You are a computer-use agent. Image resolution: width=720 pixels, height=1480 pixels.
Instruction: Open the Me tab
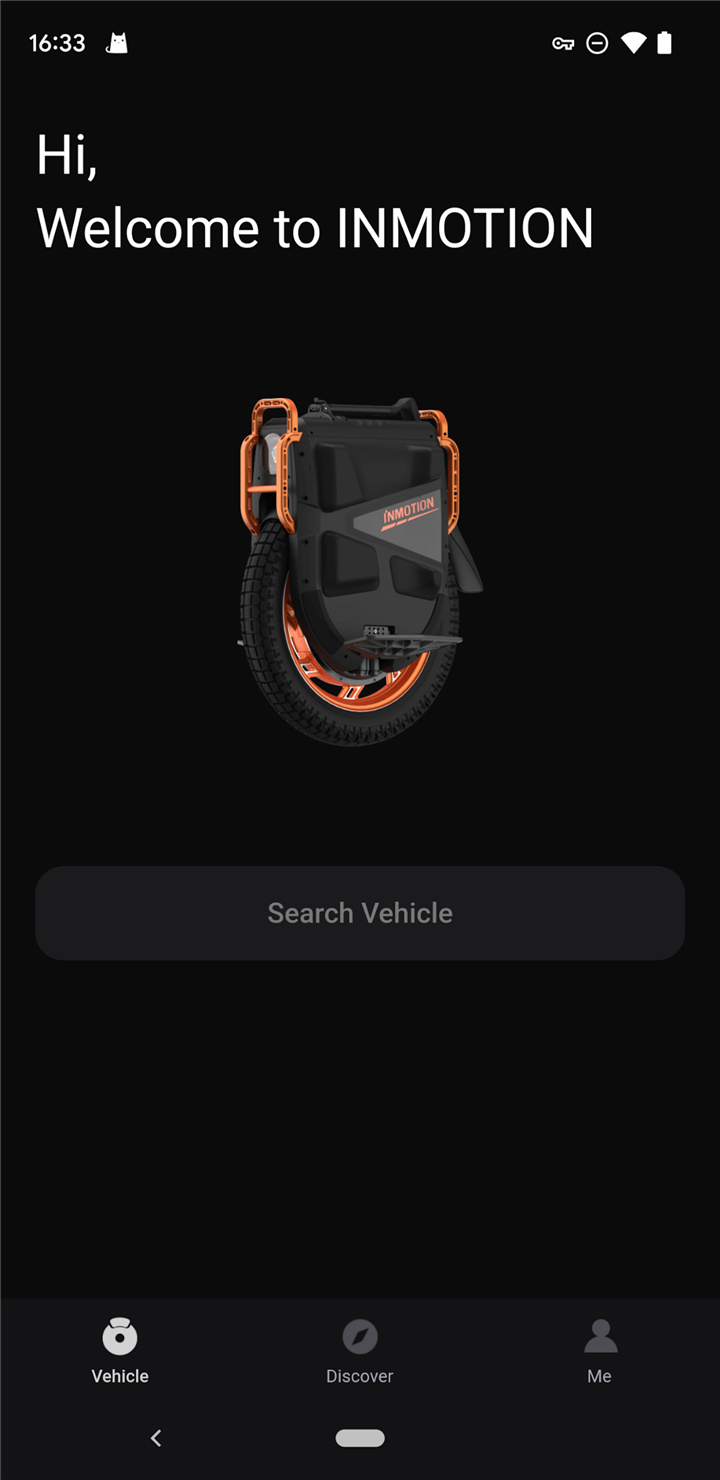point(599,1352)
